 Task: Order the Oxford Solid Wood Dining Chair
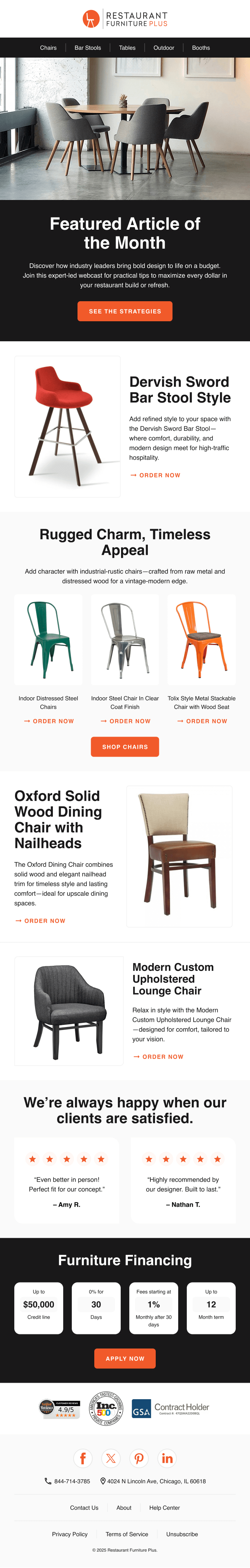pos(40,921)
